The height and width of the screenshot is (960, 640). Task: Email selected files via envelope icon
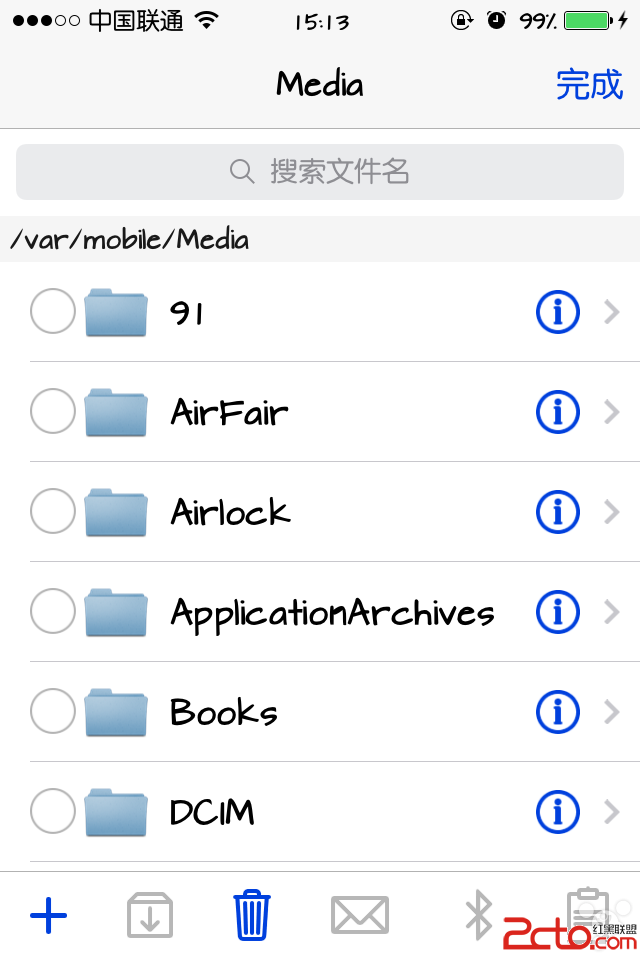coord(360,915)
